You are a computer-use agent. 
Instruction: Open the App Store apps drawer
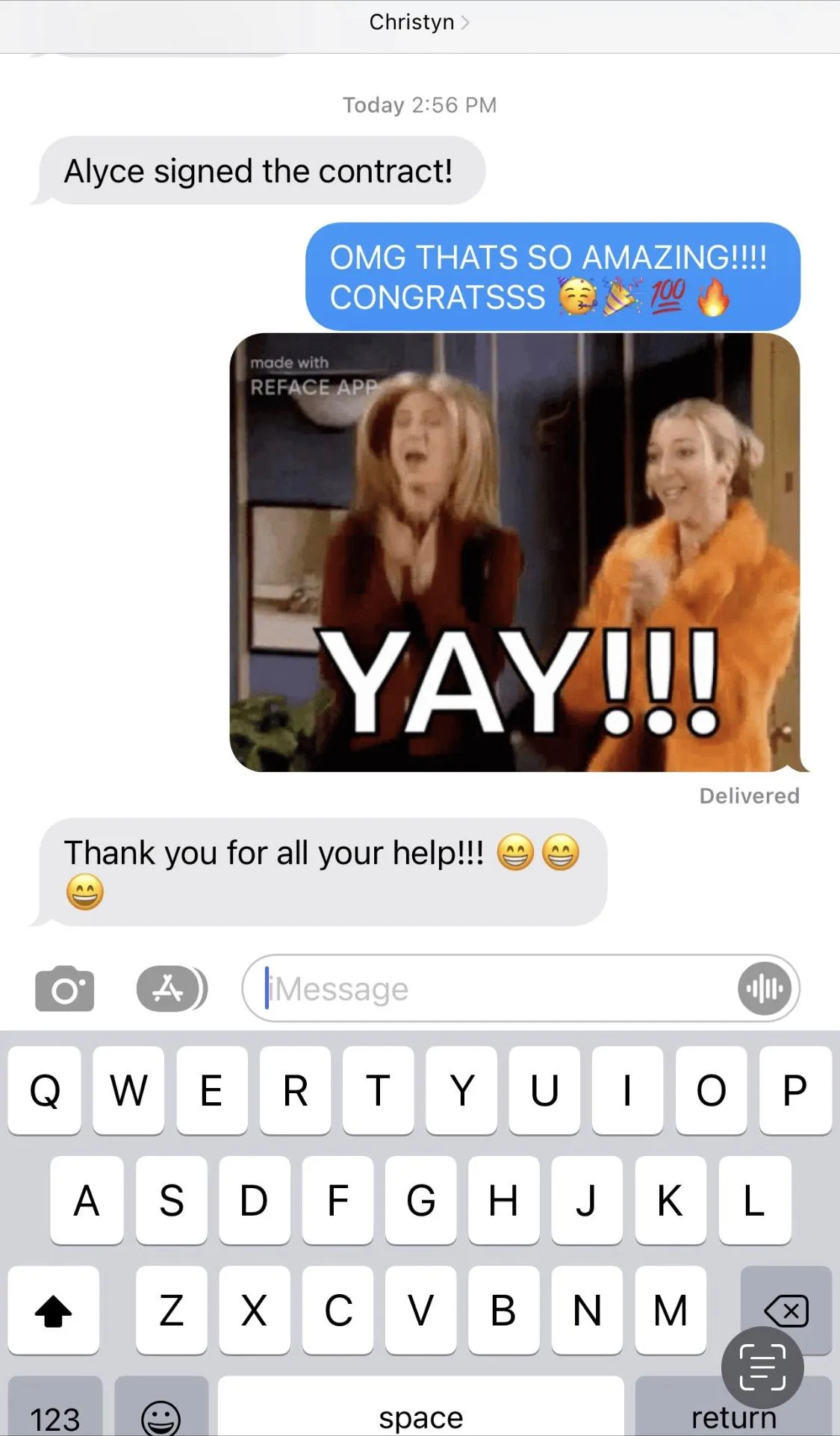point(172,989)
